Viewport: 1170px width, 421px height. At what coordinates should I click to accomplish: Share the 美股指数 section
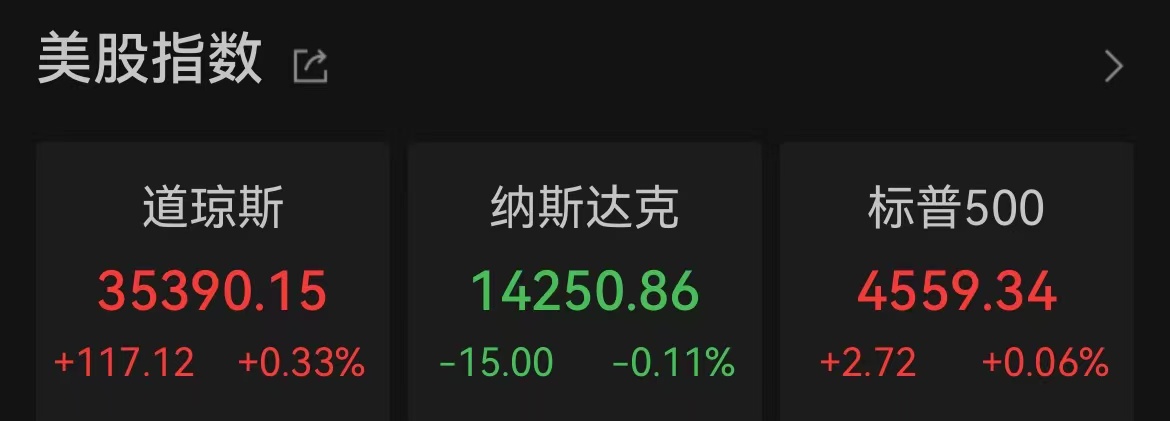point(310,66)
